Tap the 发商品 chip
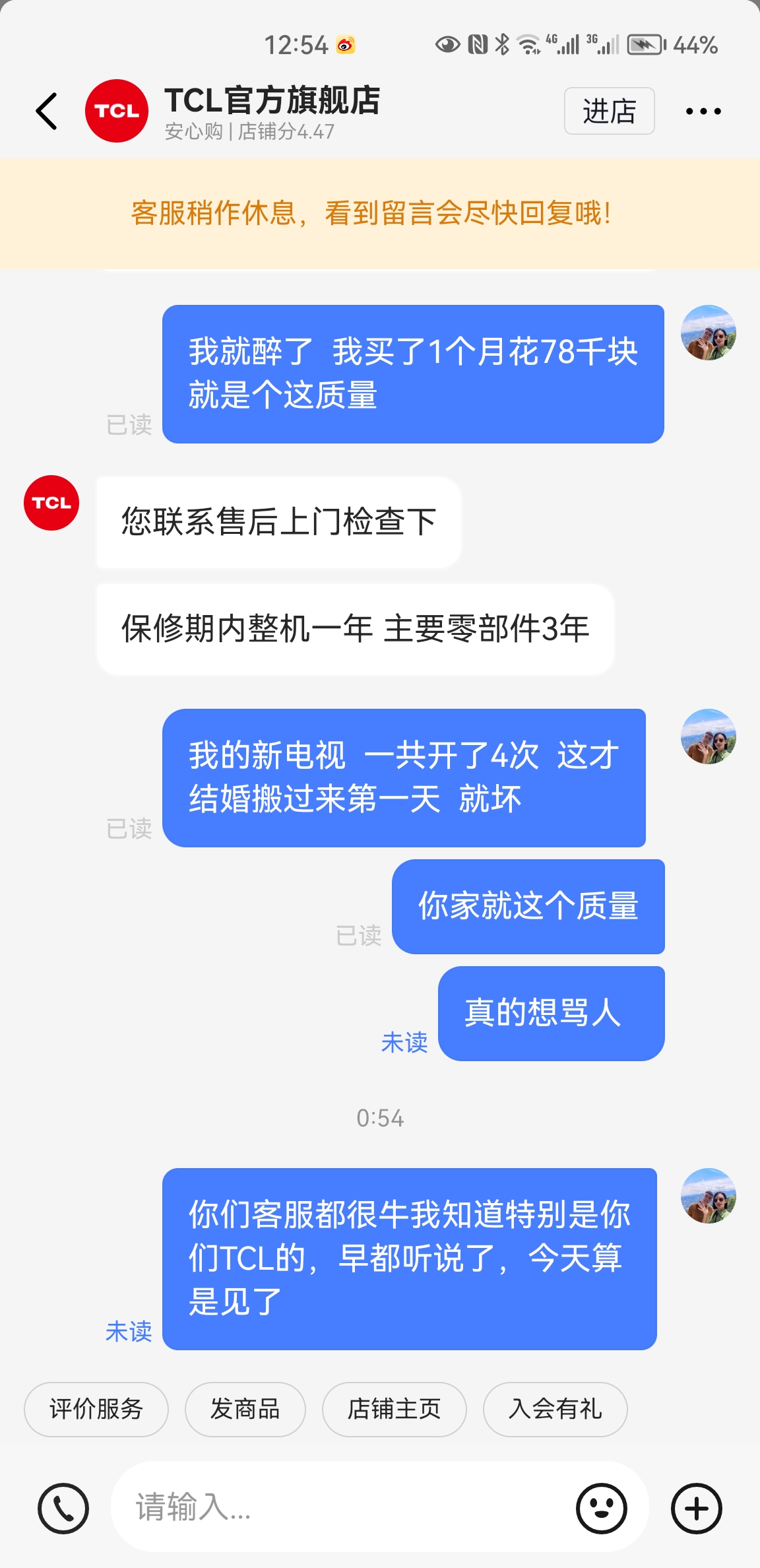Image resolution: width=760 pixels, height=1568 pixels. click(245, 1409)
